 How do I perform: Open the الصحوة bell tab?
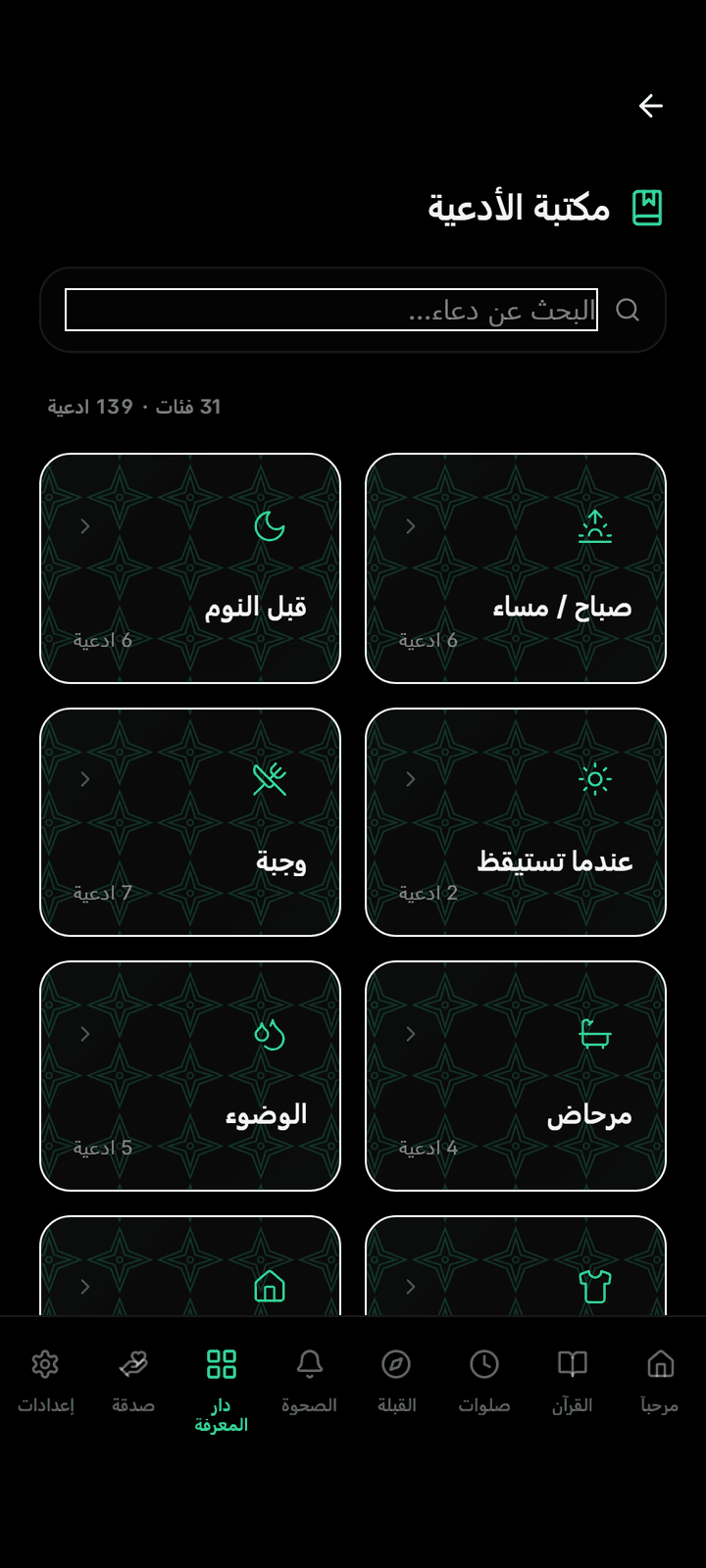tap(309, 1380)
